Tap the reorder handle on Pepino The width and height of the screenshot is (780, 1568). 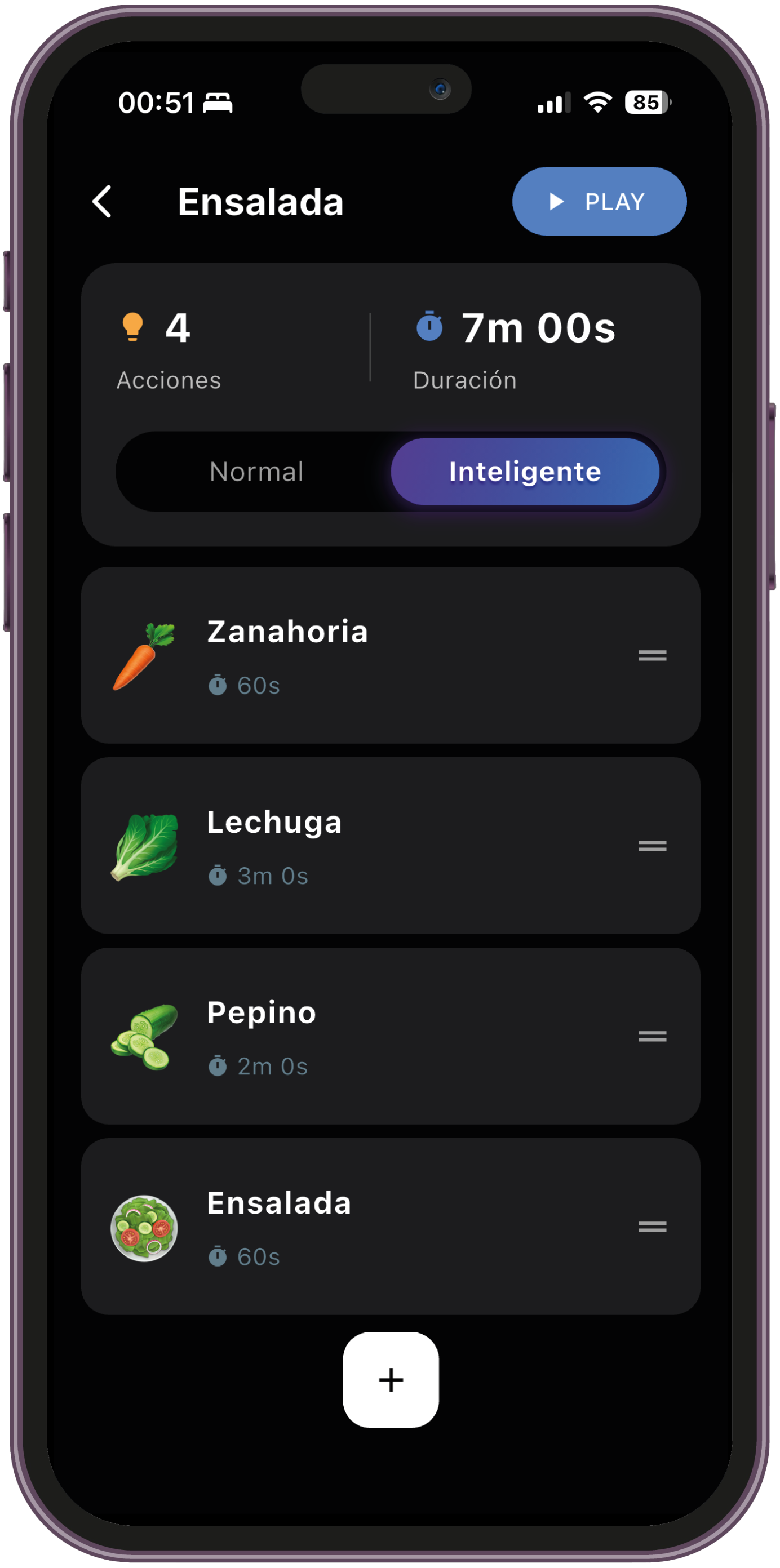point(652,1036)
